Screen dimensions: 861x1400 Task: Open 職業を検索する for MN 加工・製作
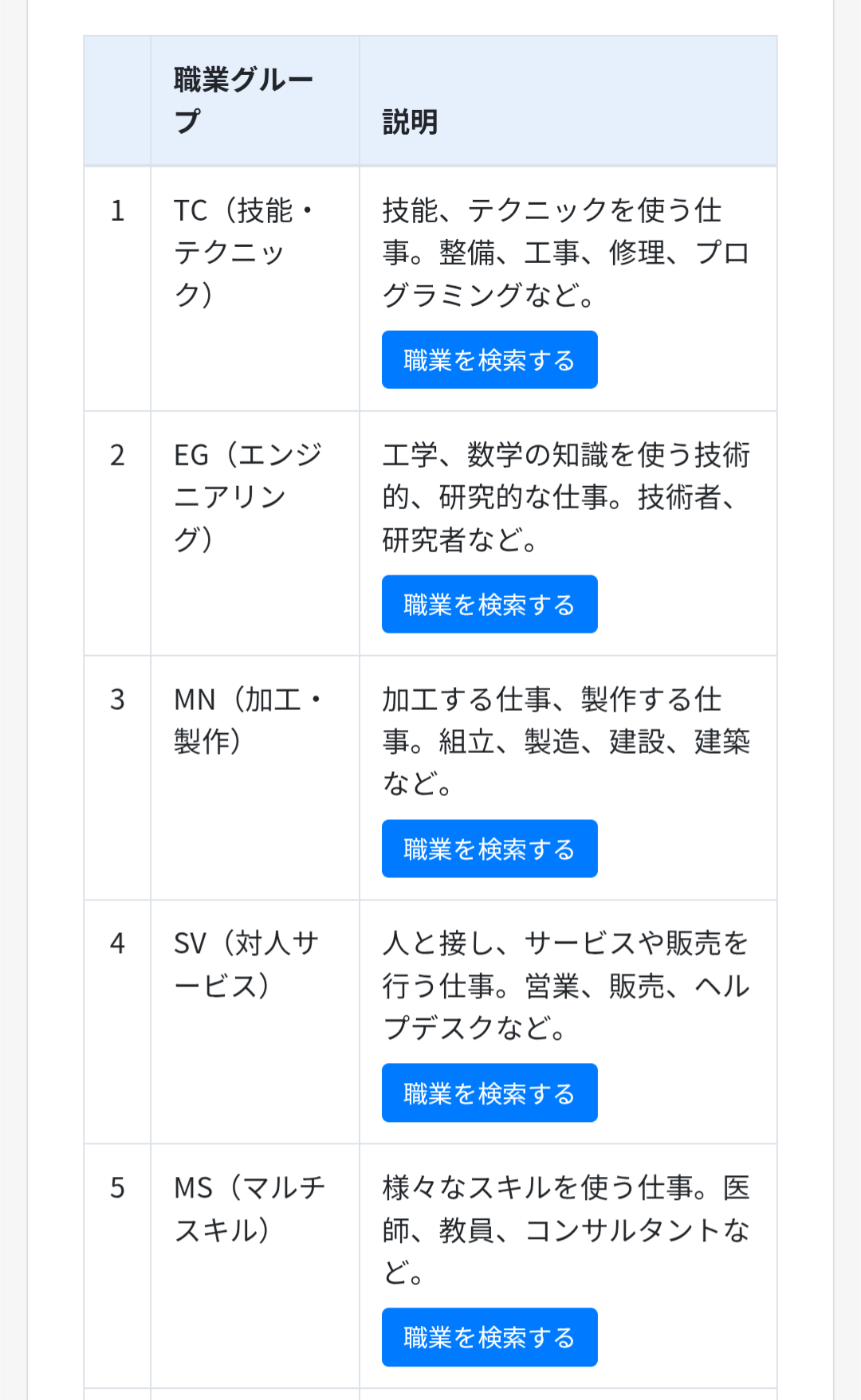coord(489,849)
